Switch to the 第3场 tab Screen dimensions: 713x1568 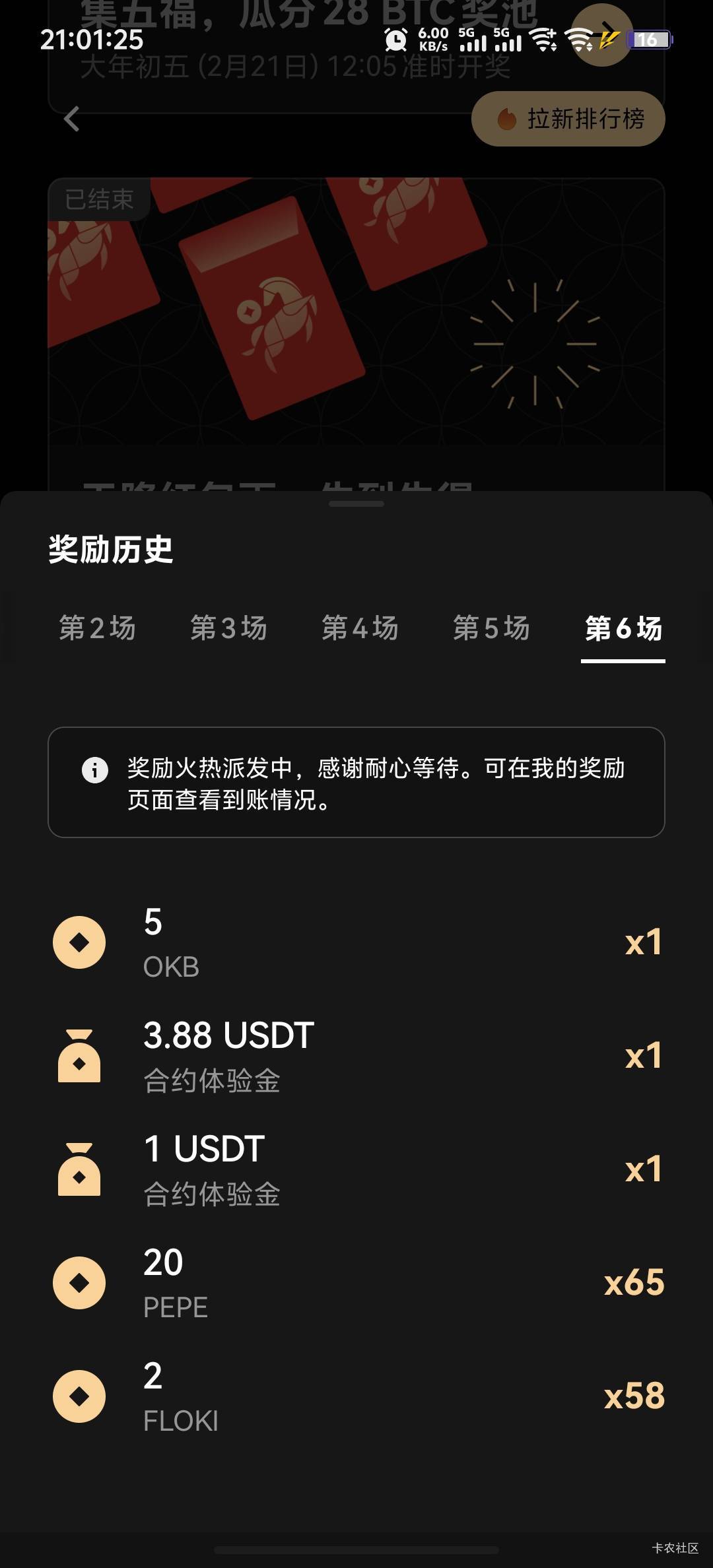pyautogui.click(x=228, y=628)
